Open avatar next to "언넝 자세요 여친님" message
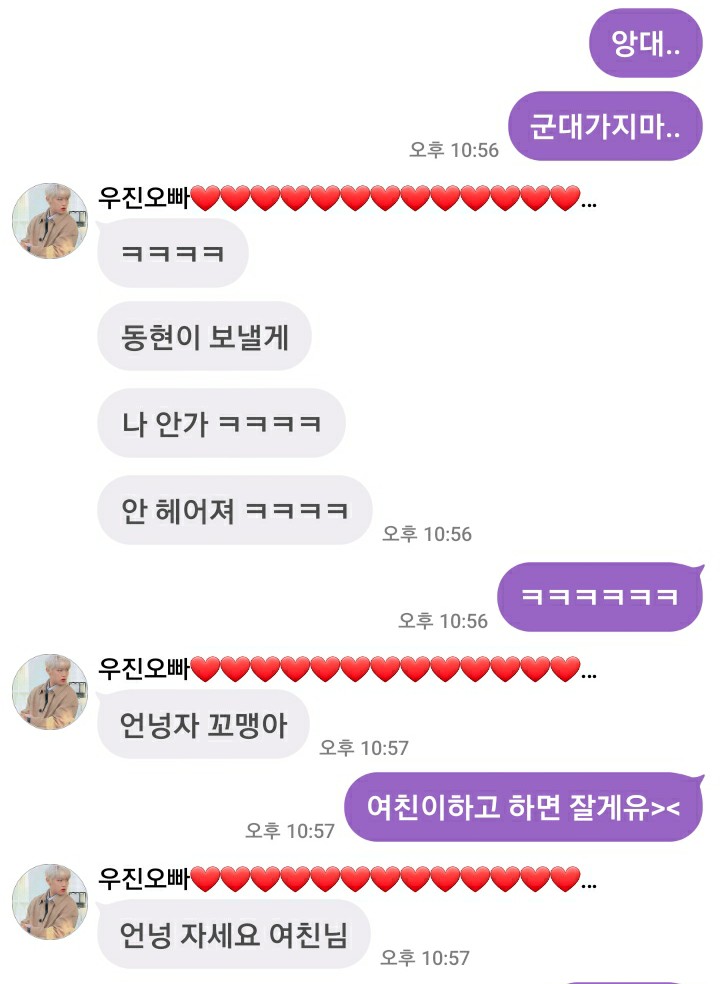720x984 pixels. point(50,902)
